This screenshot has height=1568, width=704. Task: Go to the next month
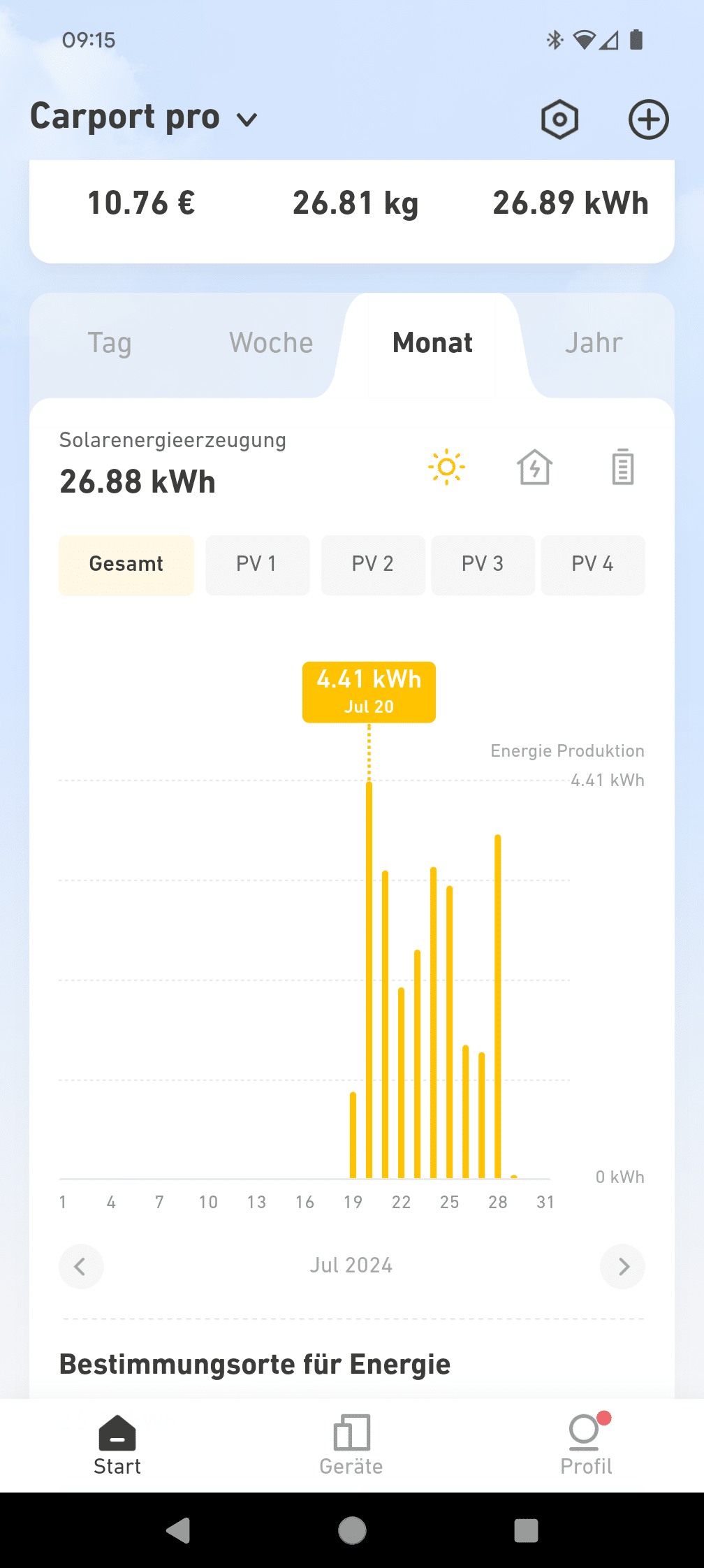pyautogui.click(x=622, y=1266)
